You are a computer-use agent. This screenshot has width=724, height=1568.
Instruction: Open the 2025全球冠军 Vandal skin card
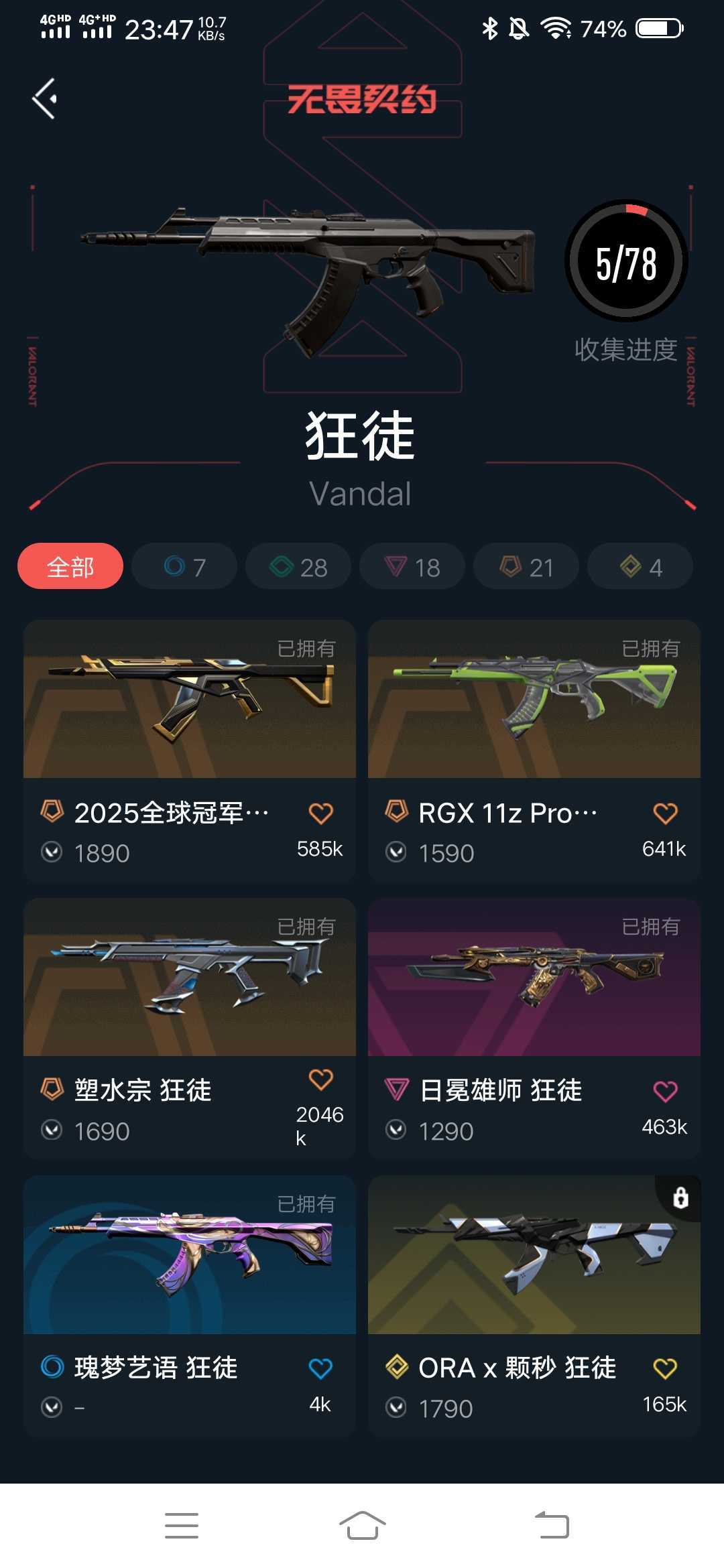click(x=190, y=700)
